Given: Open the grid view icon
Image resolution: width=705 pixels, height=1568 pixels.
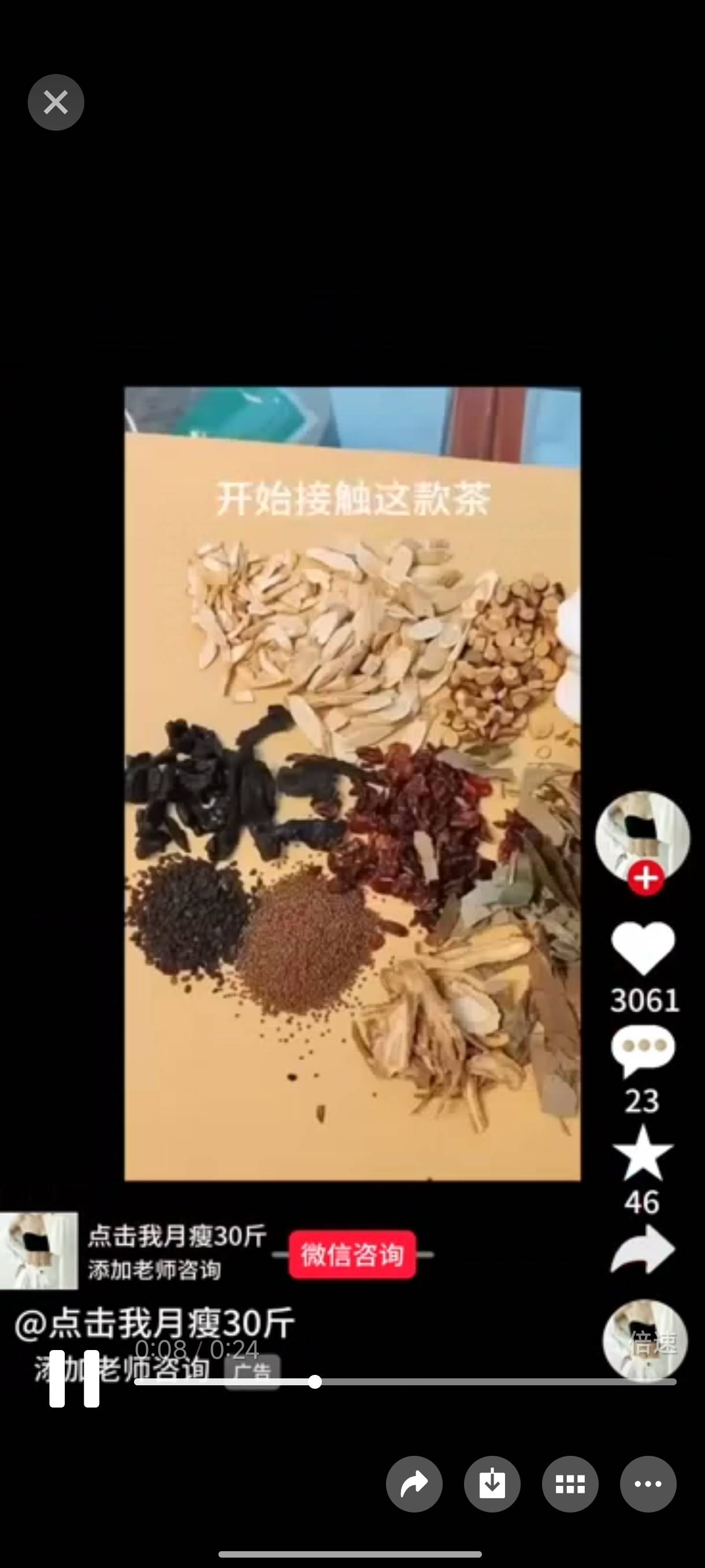Looking at the screenshot, I should [570, 1485].
